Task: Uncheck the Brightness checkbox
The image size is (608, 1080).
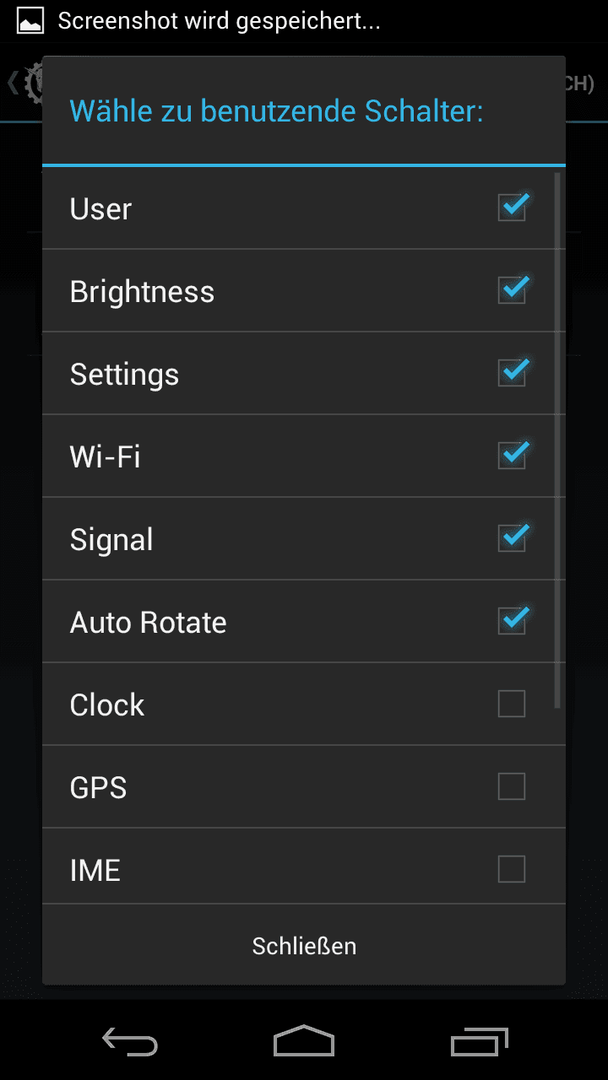Action: tap(512, 291)
